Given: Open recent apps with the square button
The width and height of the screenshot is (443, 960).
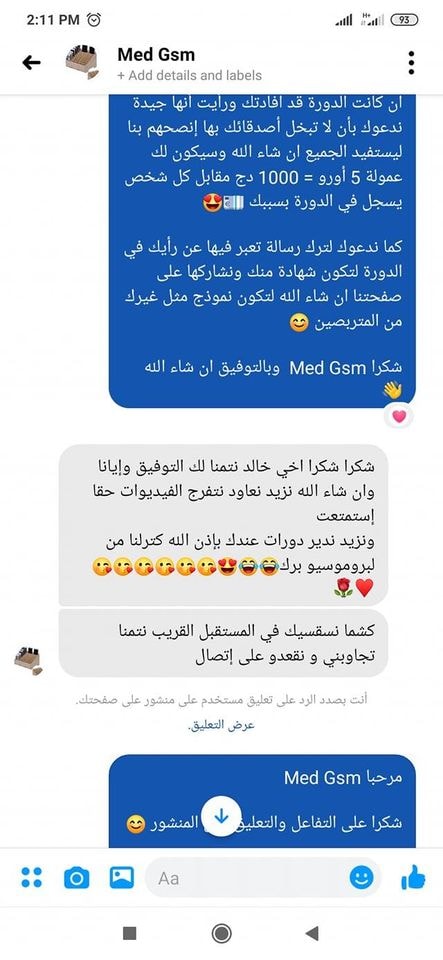Looking at the screenshot, I should (129, 933).
